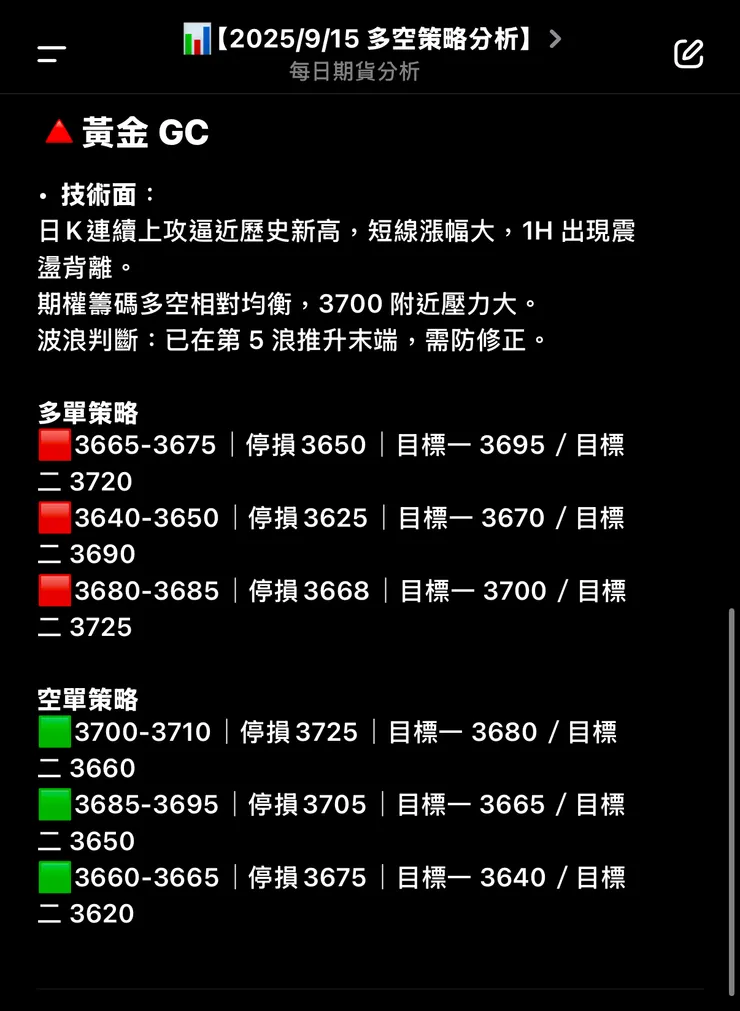The width and height of the screenshot is (740, 1011).
Task: Tap the red square icon before 3665-3675
Action: (x=55, y=445)
